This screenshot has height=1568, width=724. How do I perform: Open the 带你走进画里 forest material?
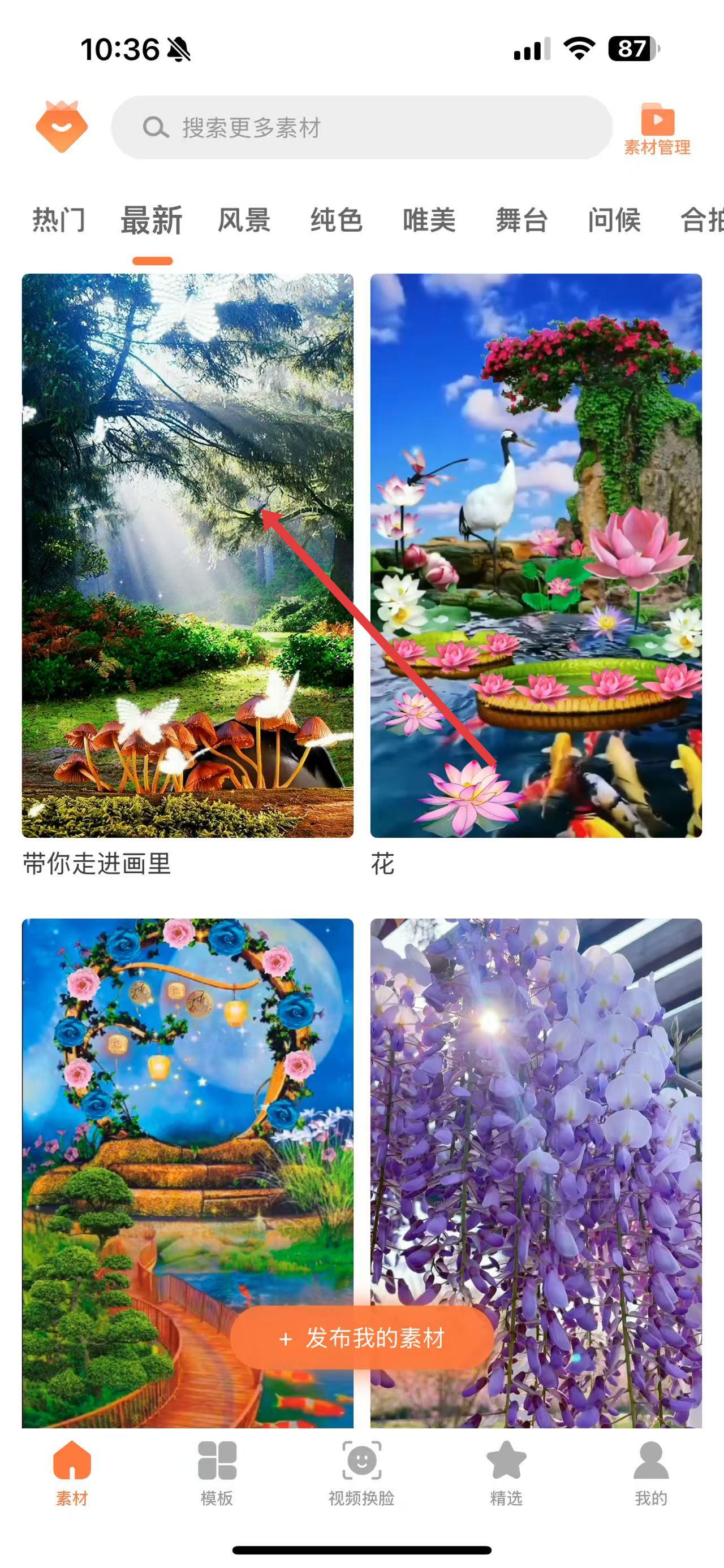188,555
